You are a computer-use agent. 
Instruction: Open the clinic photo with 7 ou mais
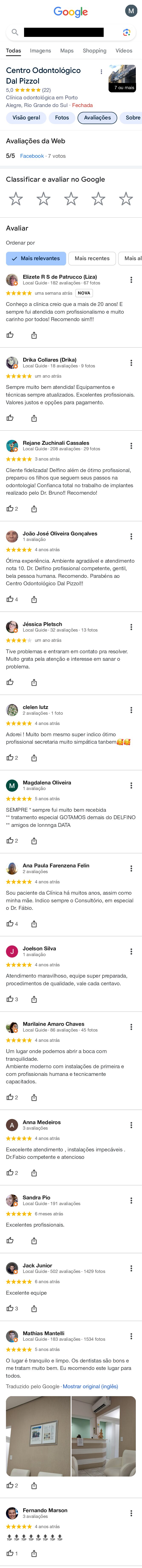pyautogui.click(x=122, y=78)
